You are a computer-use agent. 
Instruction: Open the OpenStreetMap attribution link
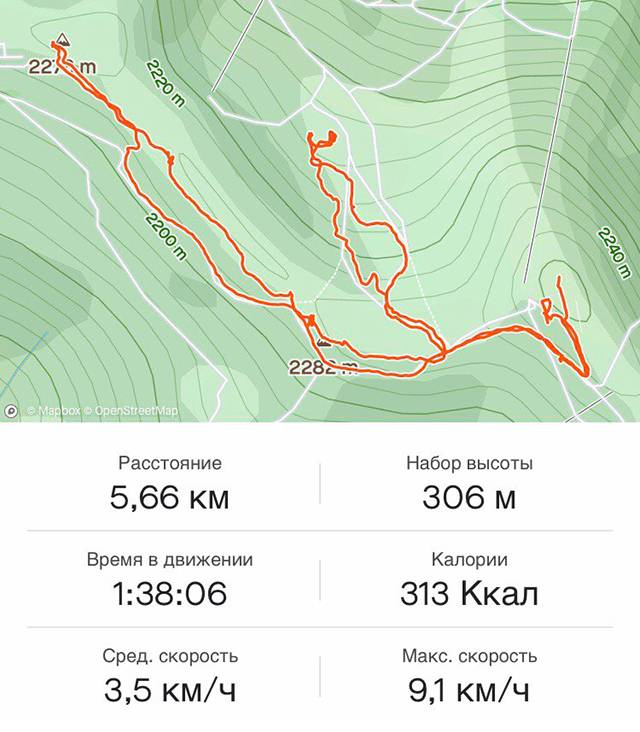(135, 410)
